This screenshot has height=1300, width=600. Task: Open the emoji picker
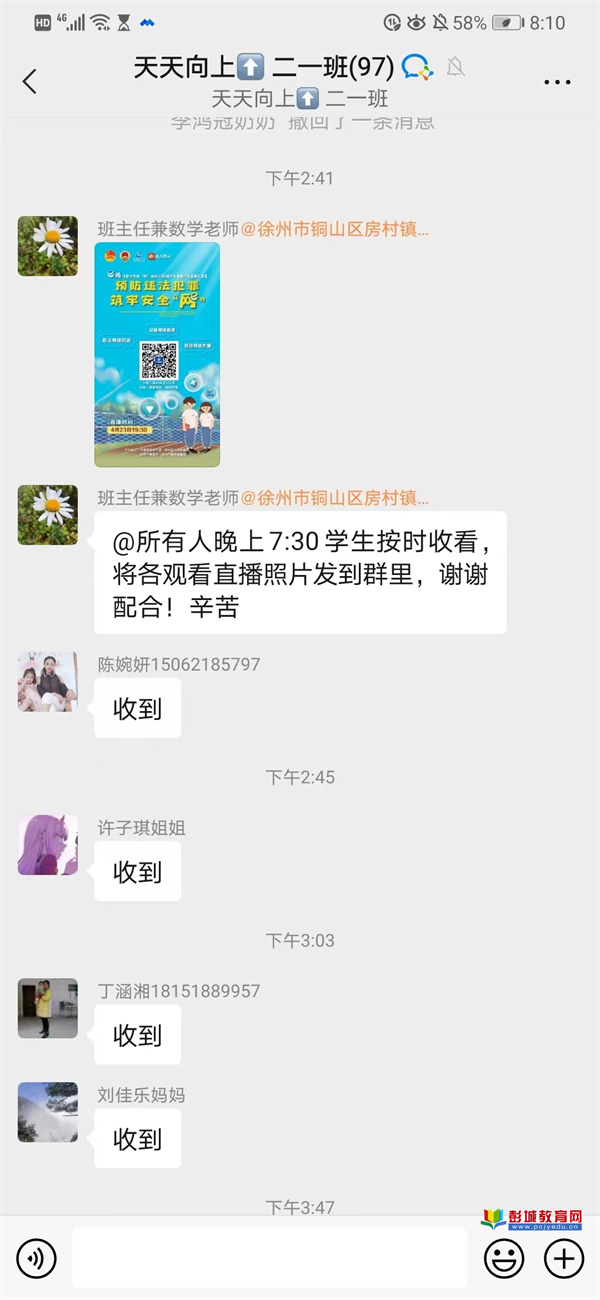pos(503,1258)
